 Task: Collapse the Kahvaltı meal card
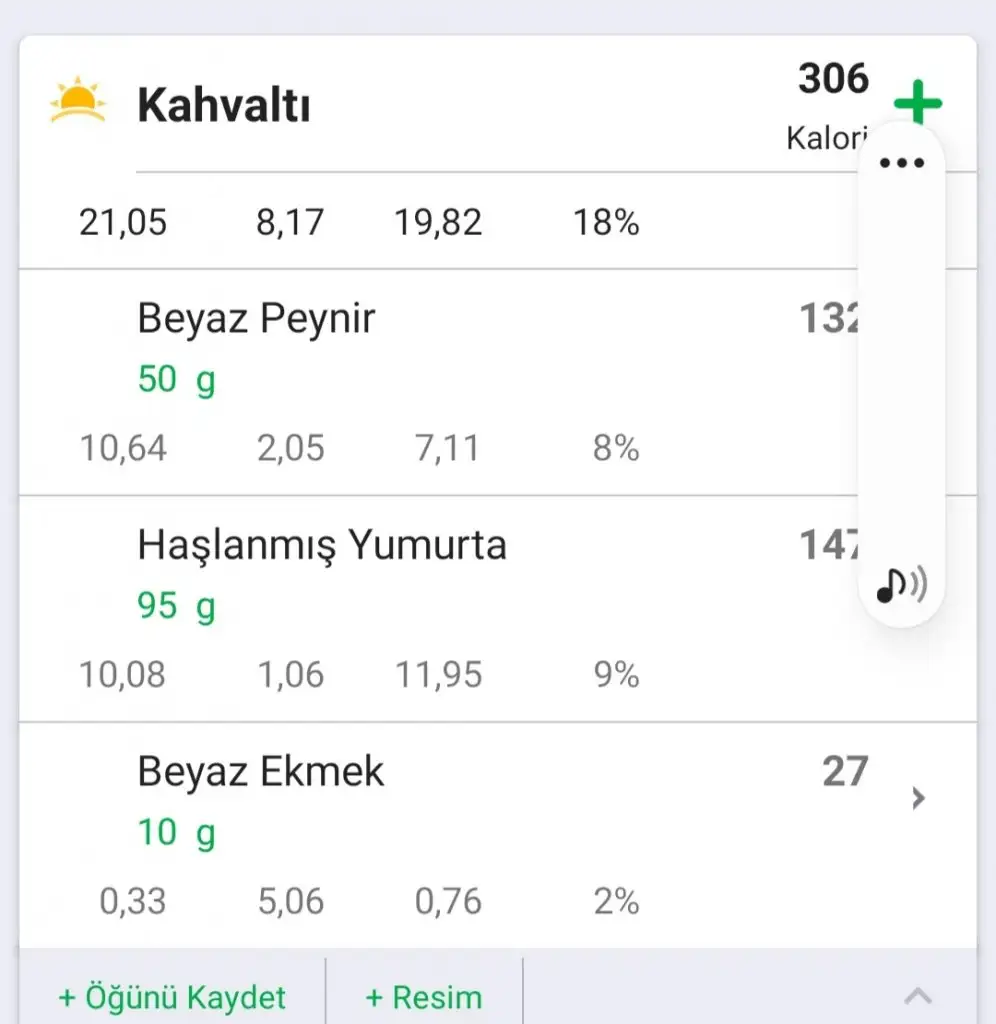point(918,996)
